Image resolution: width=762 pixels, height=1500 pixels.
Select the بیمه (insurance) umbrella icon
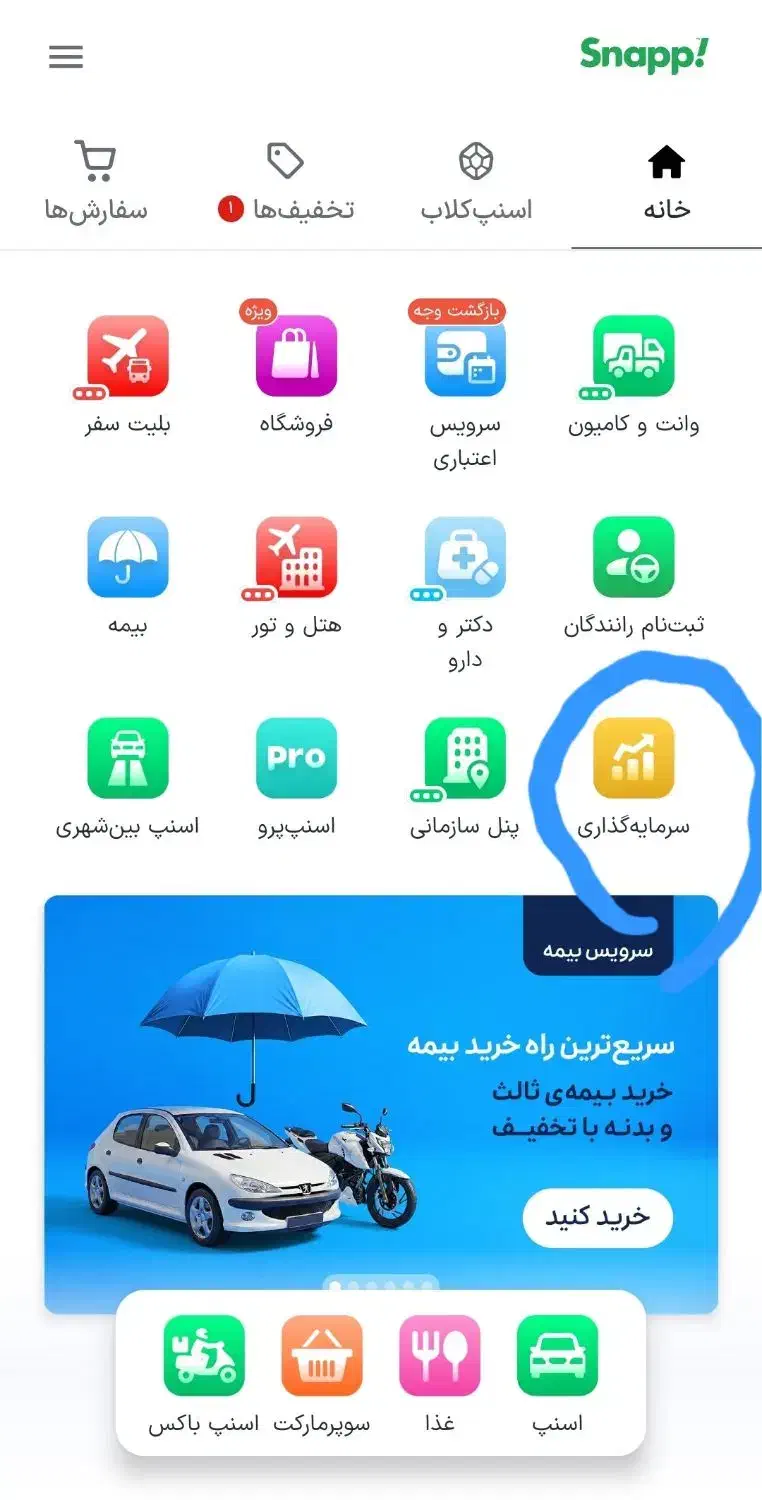[127, 557]
